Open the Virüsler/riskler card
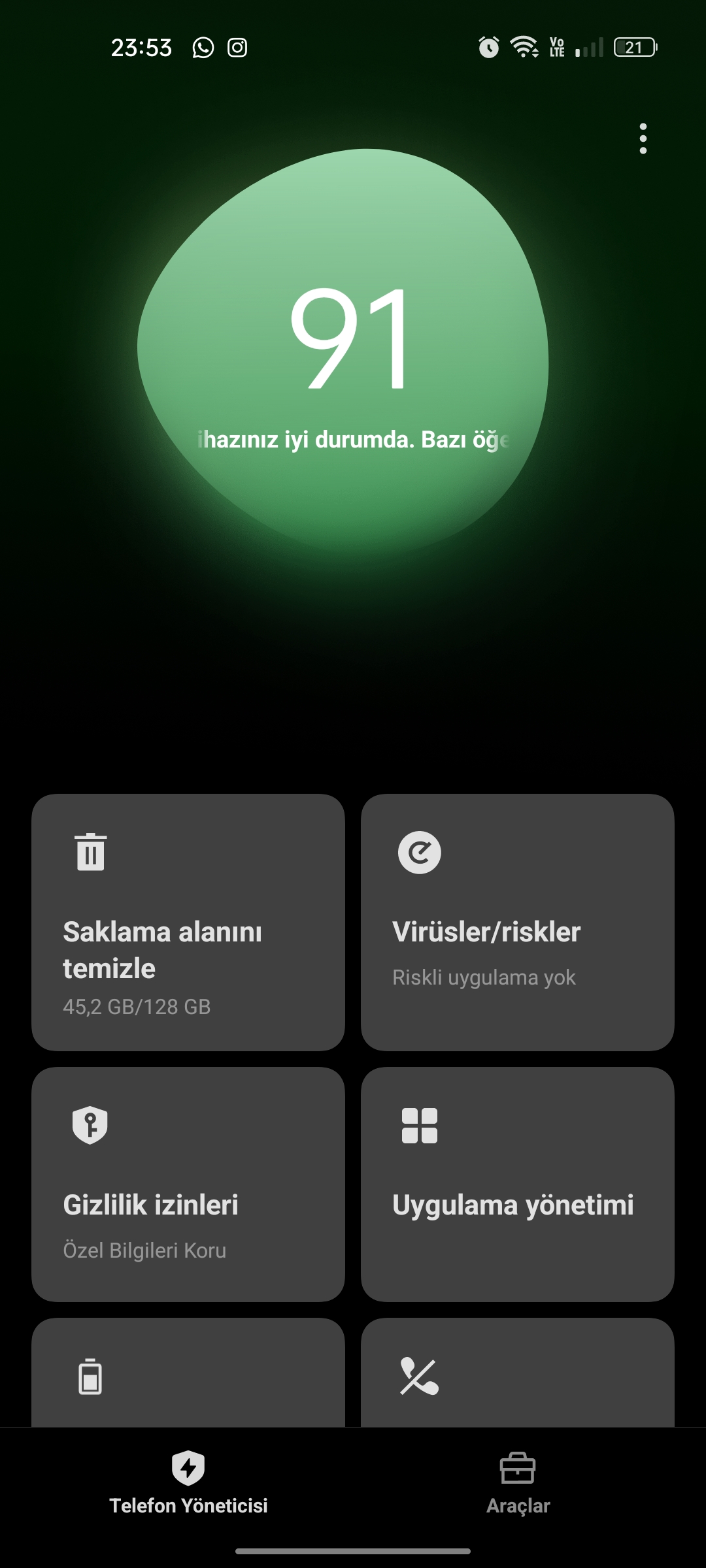 (x=518, y=922)
